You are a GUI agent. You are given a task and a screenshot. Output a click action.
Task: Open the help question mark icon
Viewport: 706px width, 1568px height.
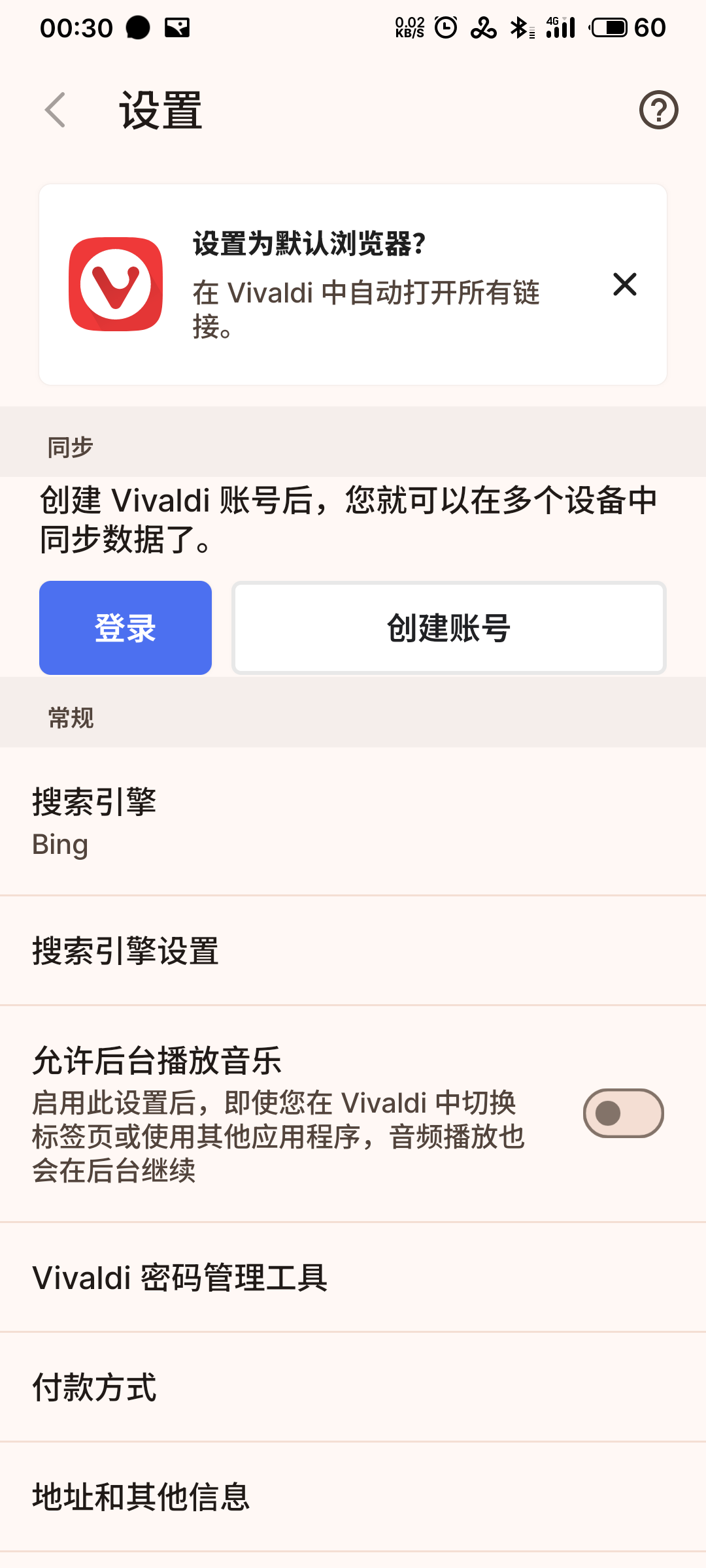click(x=658, y=110)
